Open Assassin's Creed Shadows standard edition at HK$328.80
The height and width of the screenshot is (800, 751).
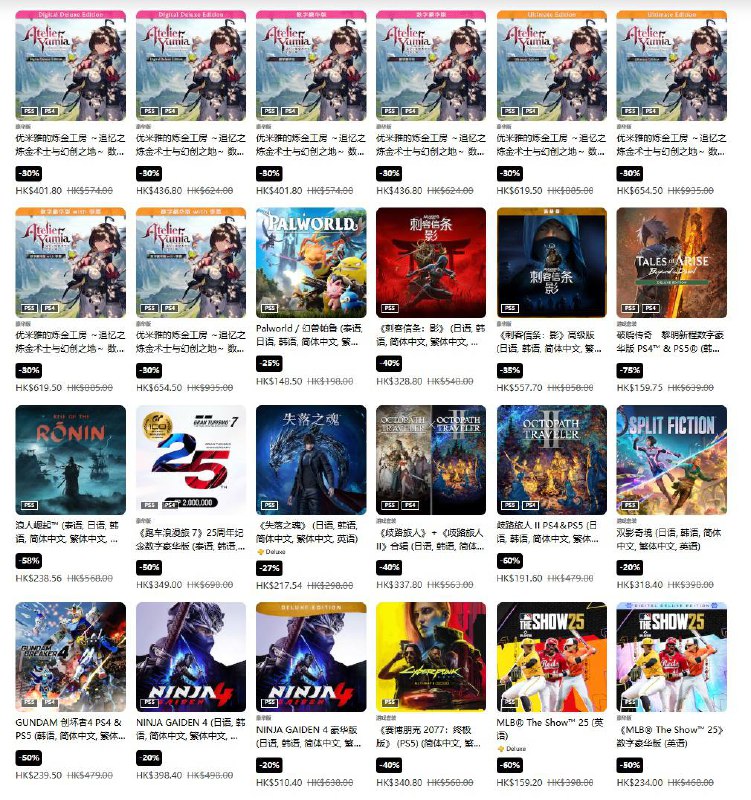[x=431, y=262]
